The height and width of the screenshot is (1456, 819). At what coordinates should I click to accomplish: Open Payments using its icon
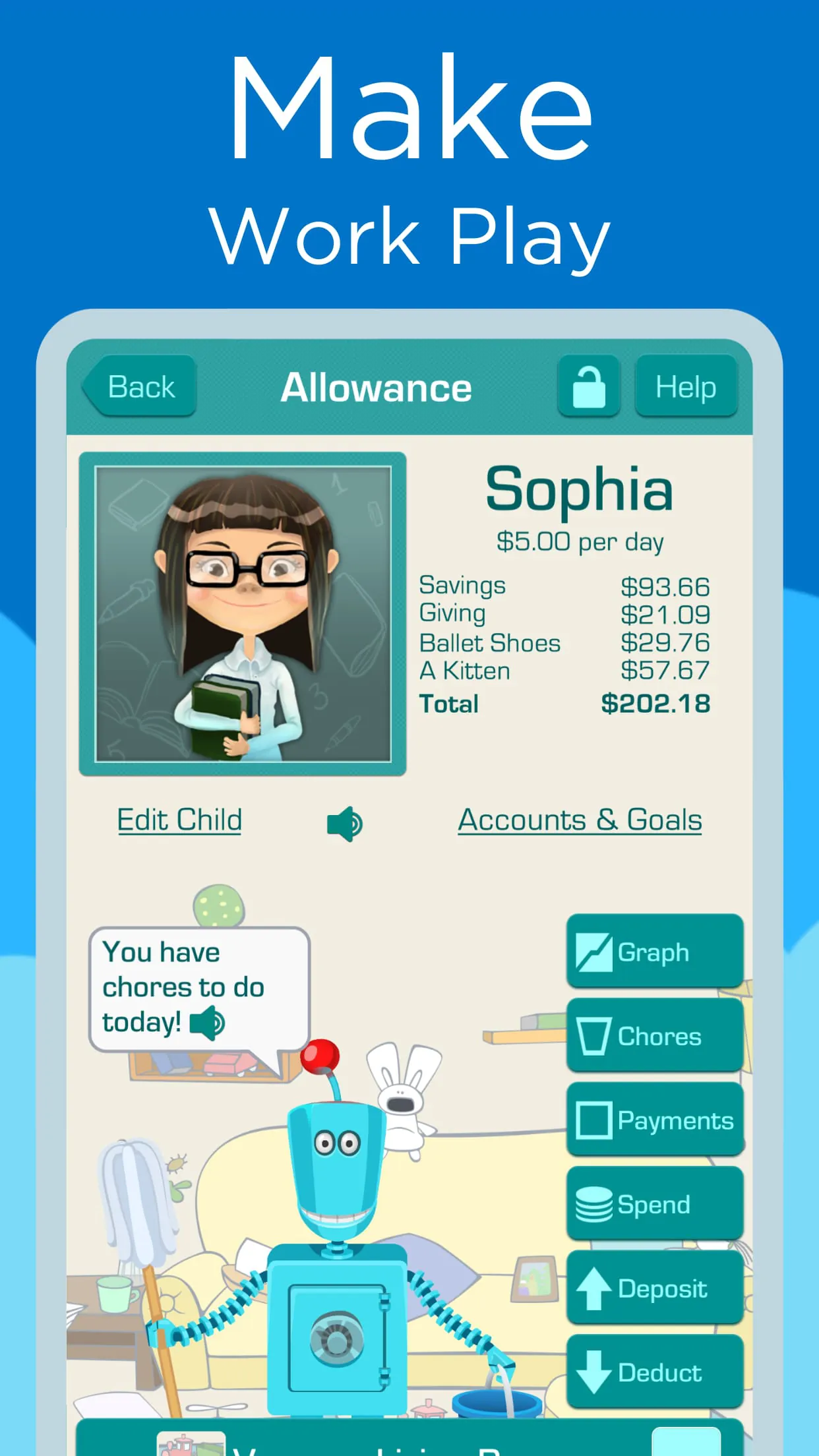point(595,1119)
